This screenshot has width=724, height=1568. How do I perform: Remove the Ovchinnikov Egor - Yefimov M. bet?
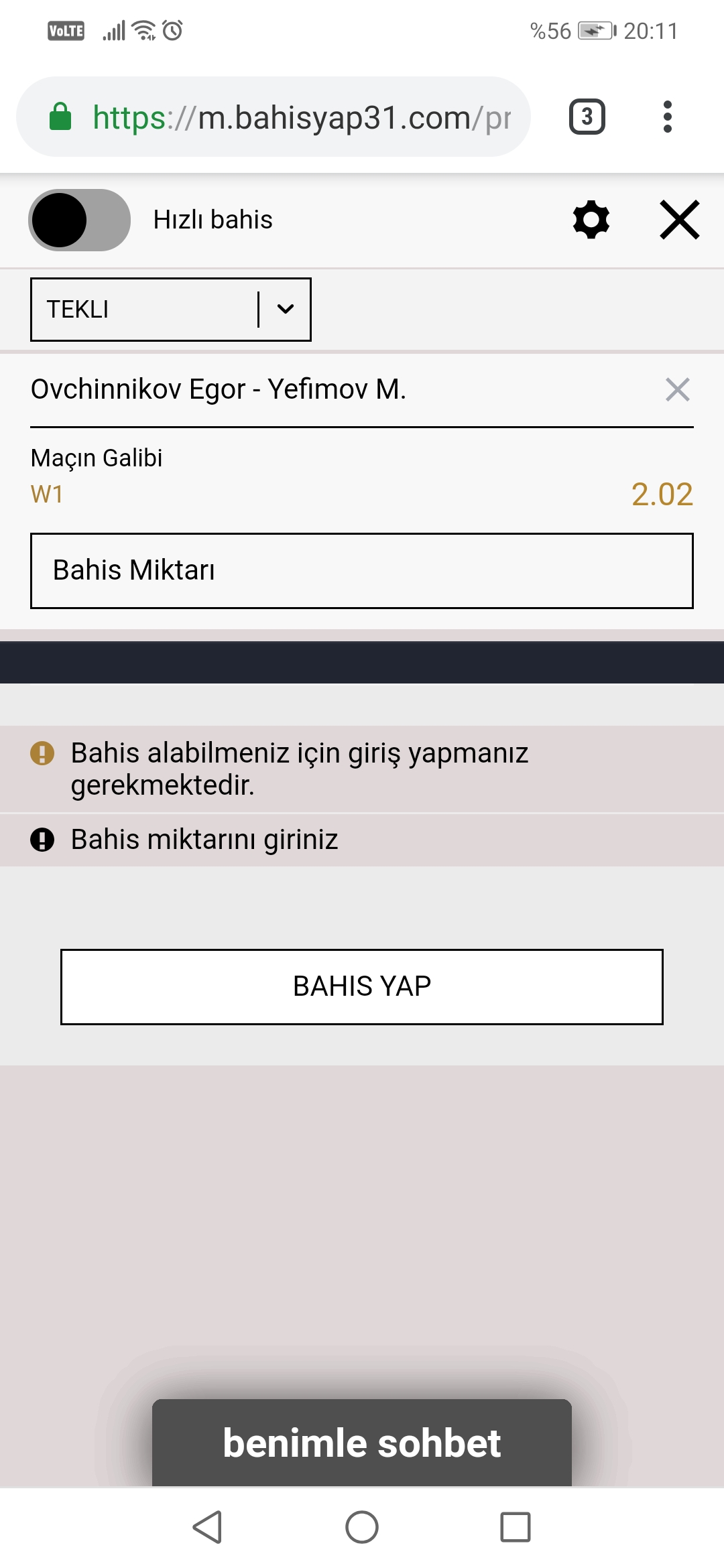point(678,389)
